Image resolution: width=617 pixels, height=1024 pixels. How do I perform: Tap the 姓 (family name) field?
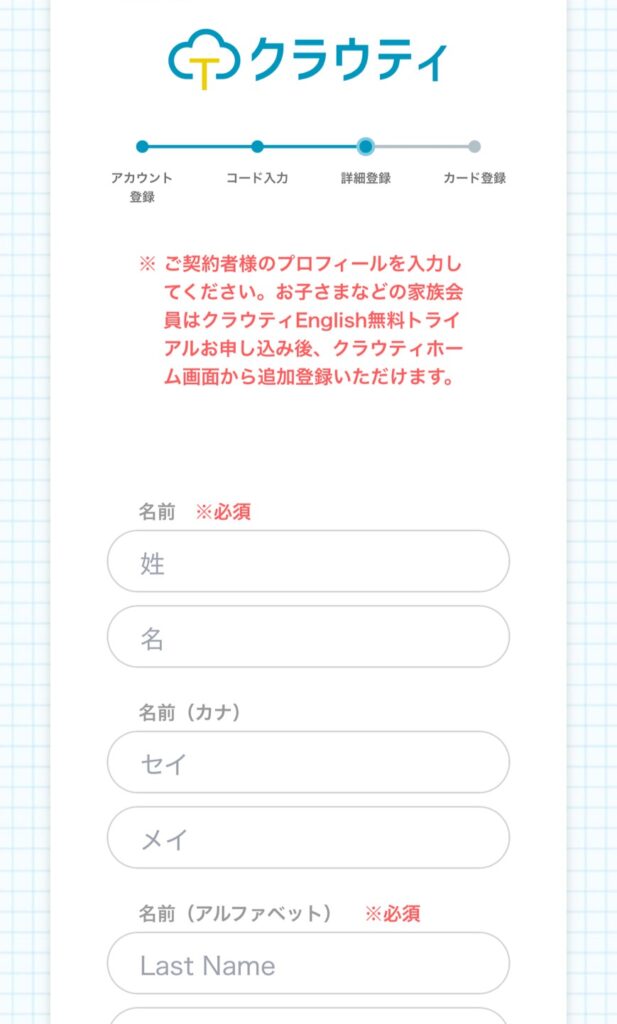point(308,562)
